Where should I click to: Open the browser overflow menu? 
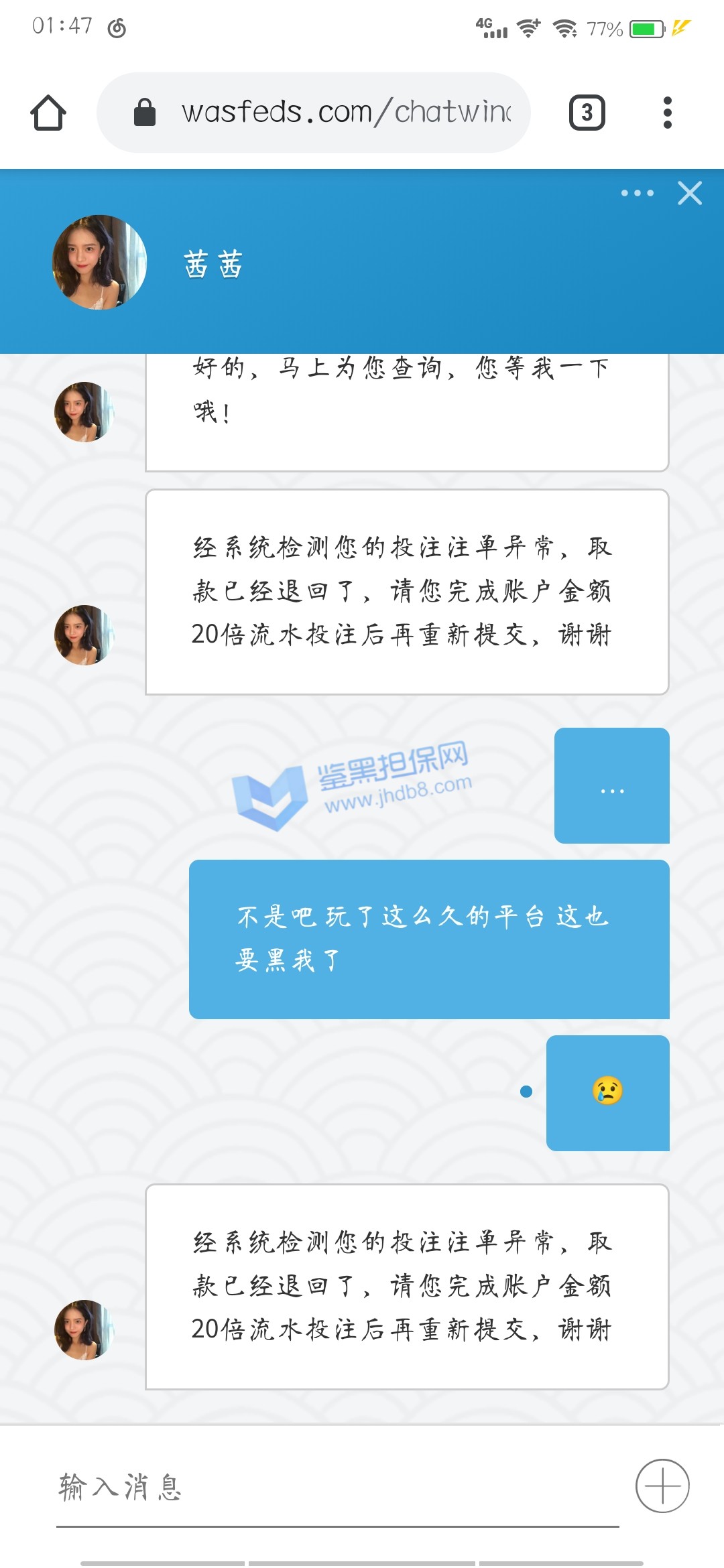click(x=666, y=113)
